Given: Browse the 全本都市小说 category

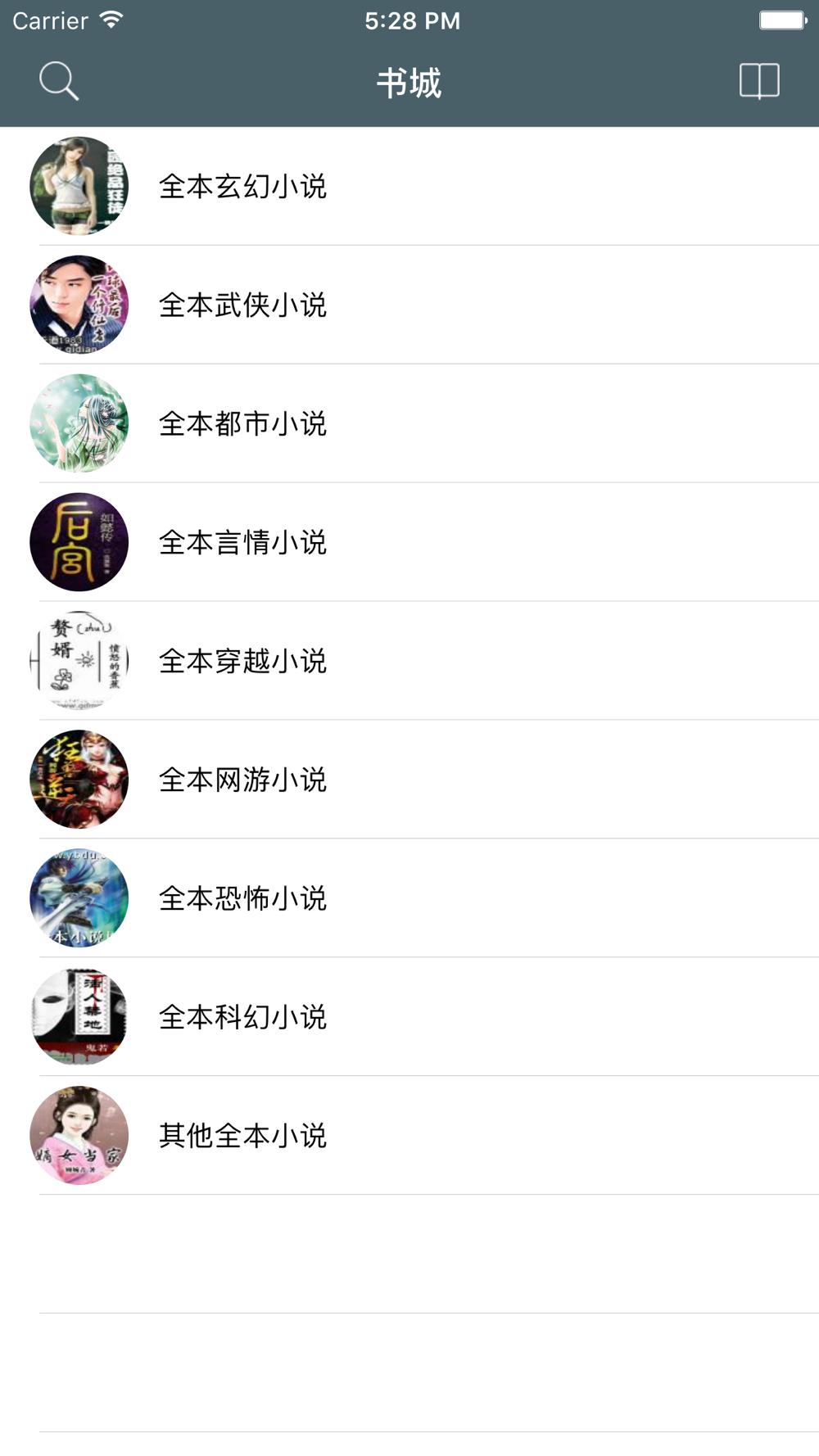Looking at the screenshot, I should (409, 423).
